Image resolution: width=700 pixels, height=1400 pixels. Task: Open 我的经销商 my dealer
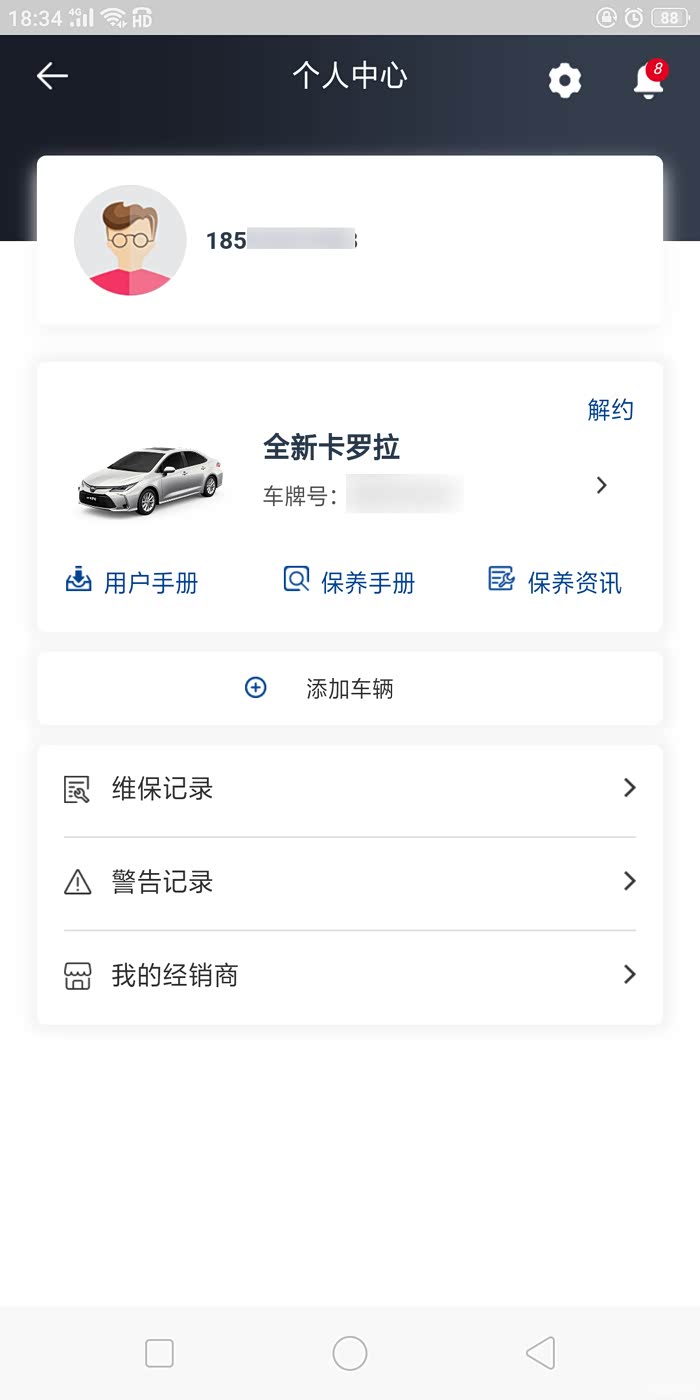[349, 976]
